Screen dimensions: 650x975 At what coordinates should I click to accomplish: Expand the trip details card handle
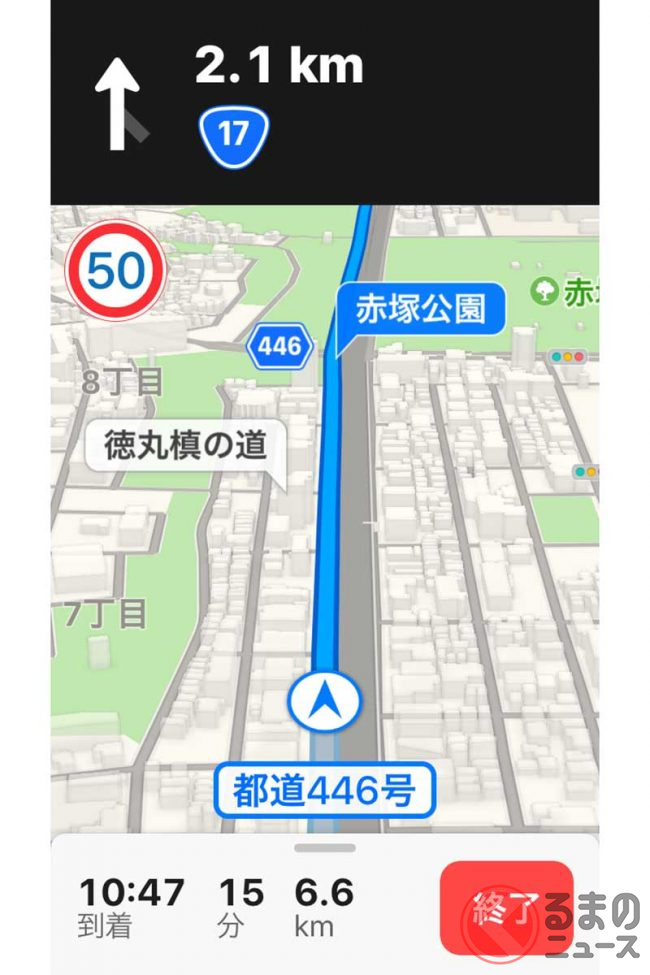(325, 847)
